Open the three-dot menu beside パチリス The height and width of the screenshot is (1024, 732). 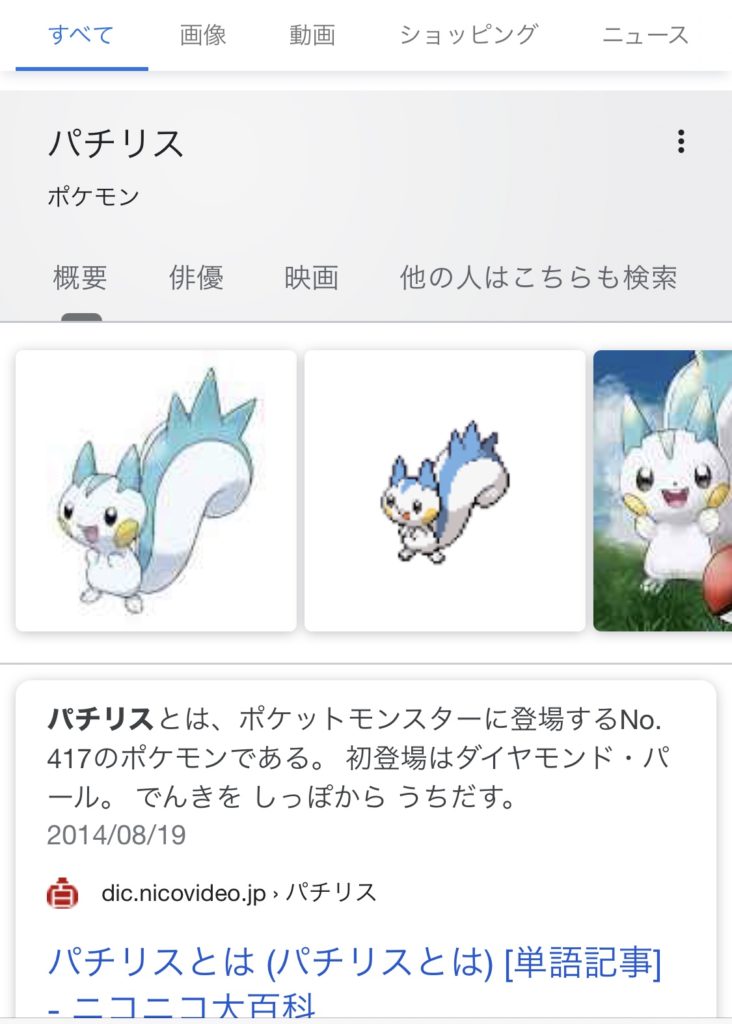pos(681,142)
